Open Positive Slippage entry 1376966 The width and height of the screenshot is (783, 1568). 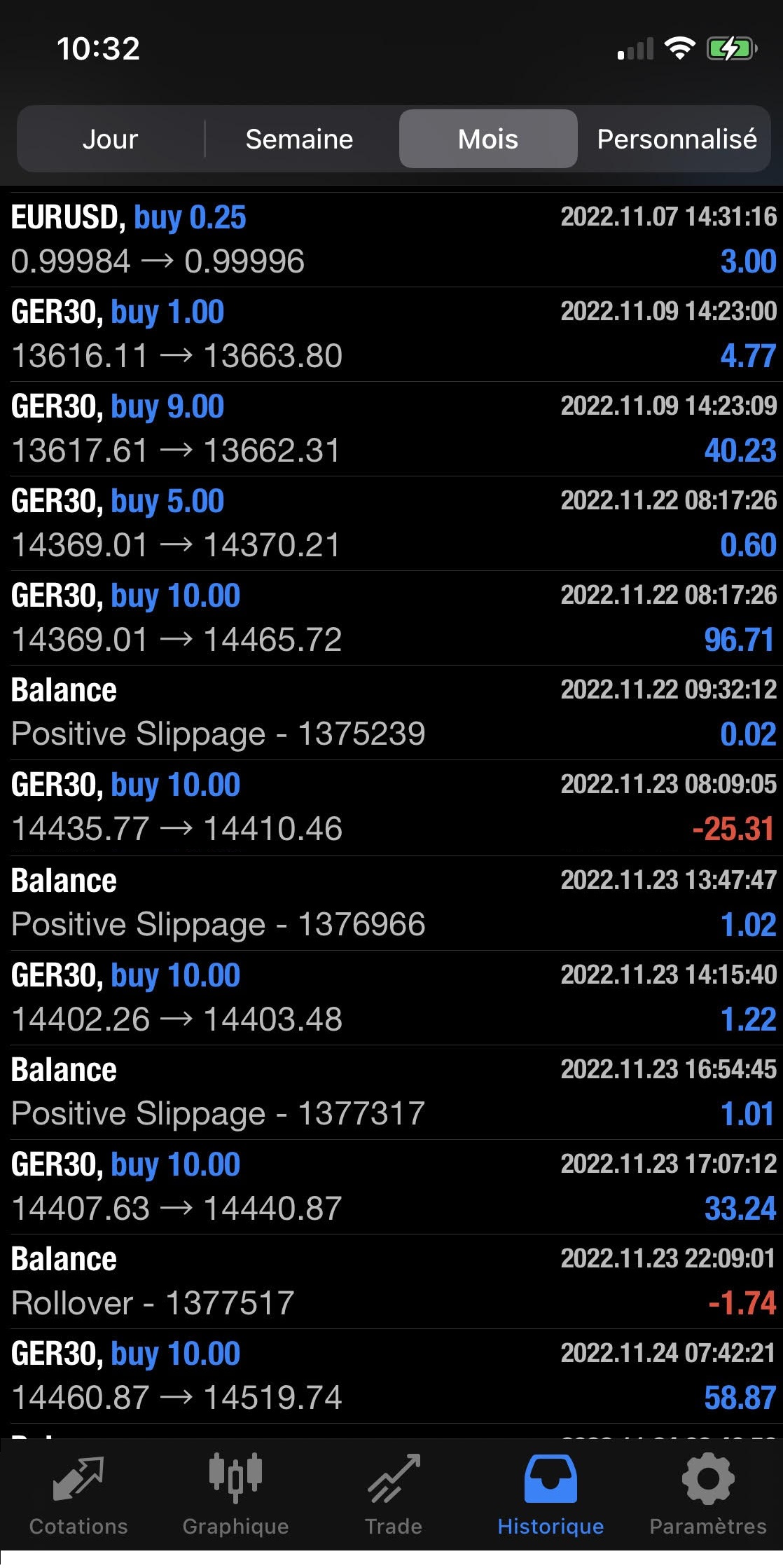(391, 902)
